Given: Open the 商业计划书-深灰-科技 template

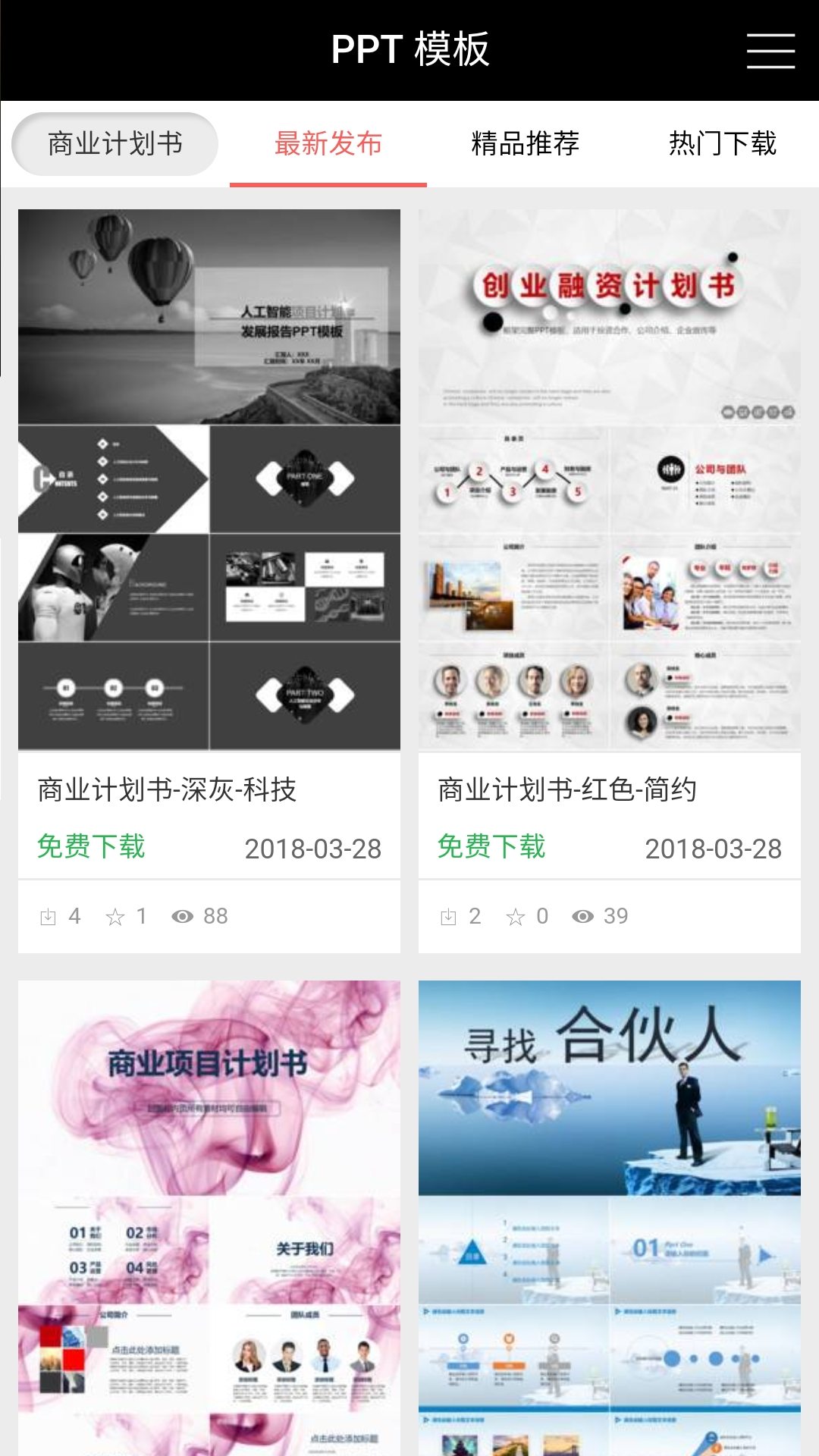Looking at the screenshot, I should pos(209,479).
